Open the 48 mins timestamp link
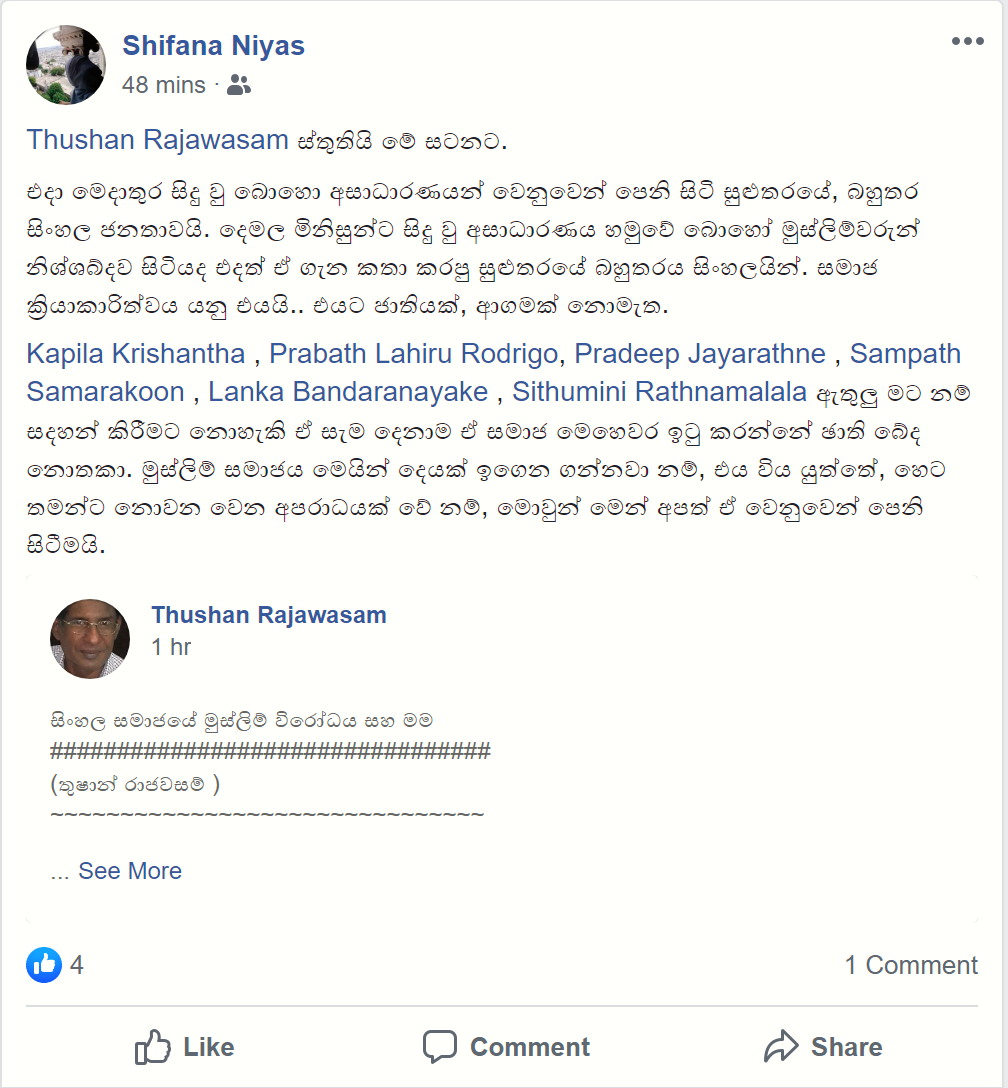This screenshot has height=1088, width=1008. pos(163,85)
